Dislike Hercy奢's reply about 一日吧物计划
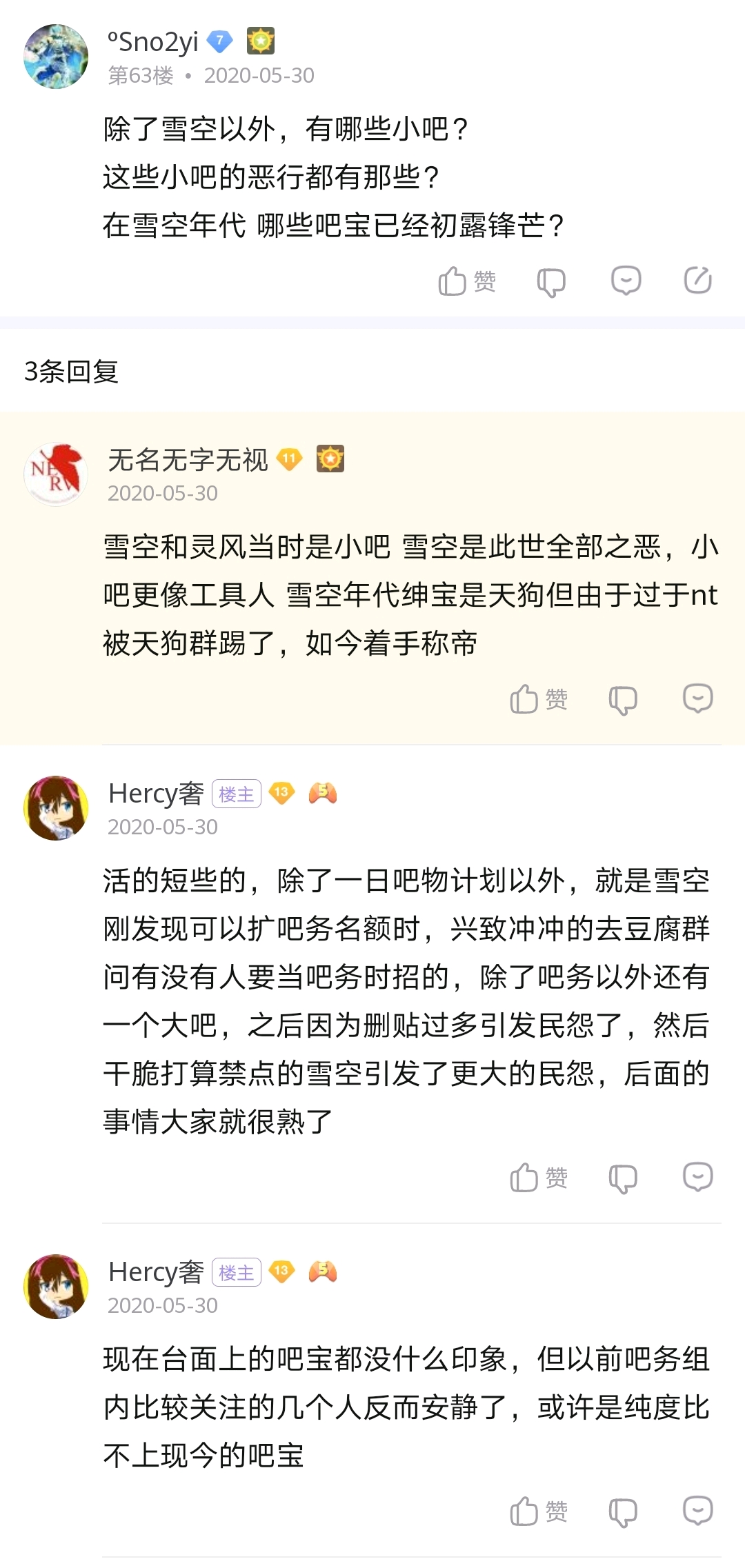Screen dimensions: 745x1568 [623, 1178]
